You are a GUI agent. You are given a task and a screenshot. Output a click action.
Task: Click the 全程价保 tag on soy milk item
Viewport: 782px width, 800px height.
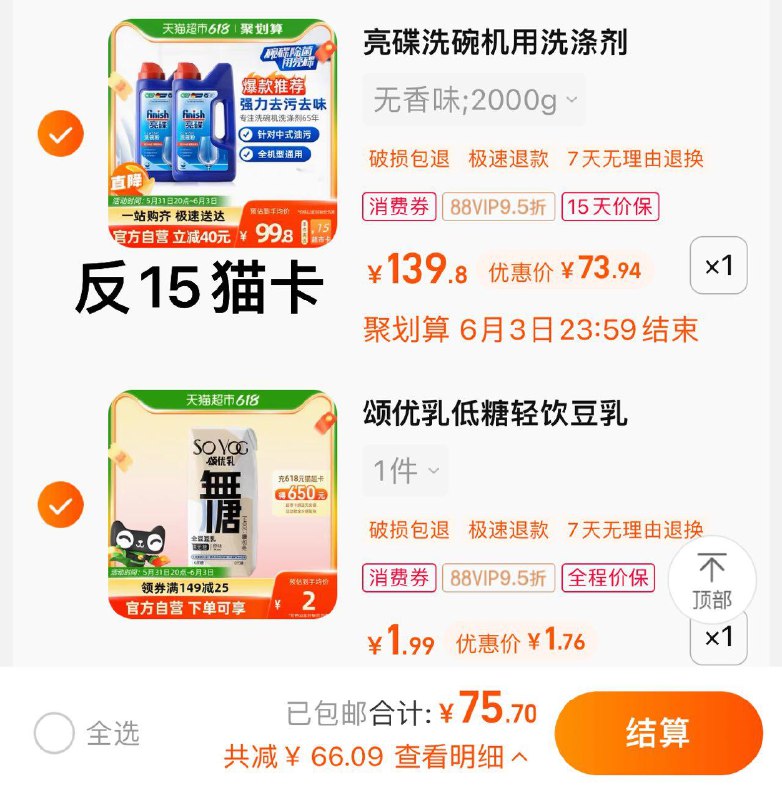tap(607, 578)
